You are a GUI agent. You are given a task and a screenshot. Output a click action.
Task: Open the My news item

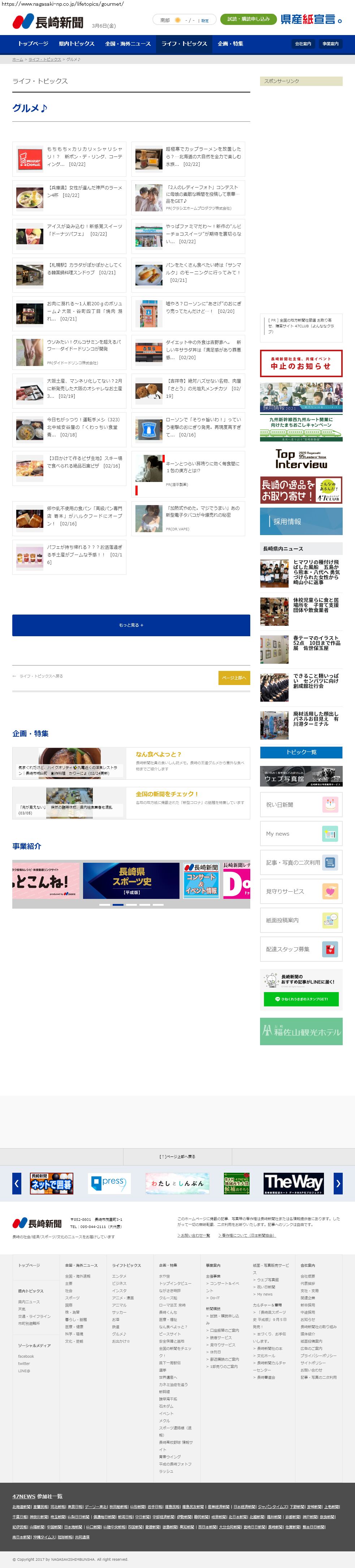coord(301,834)
